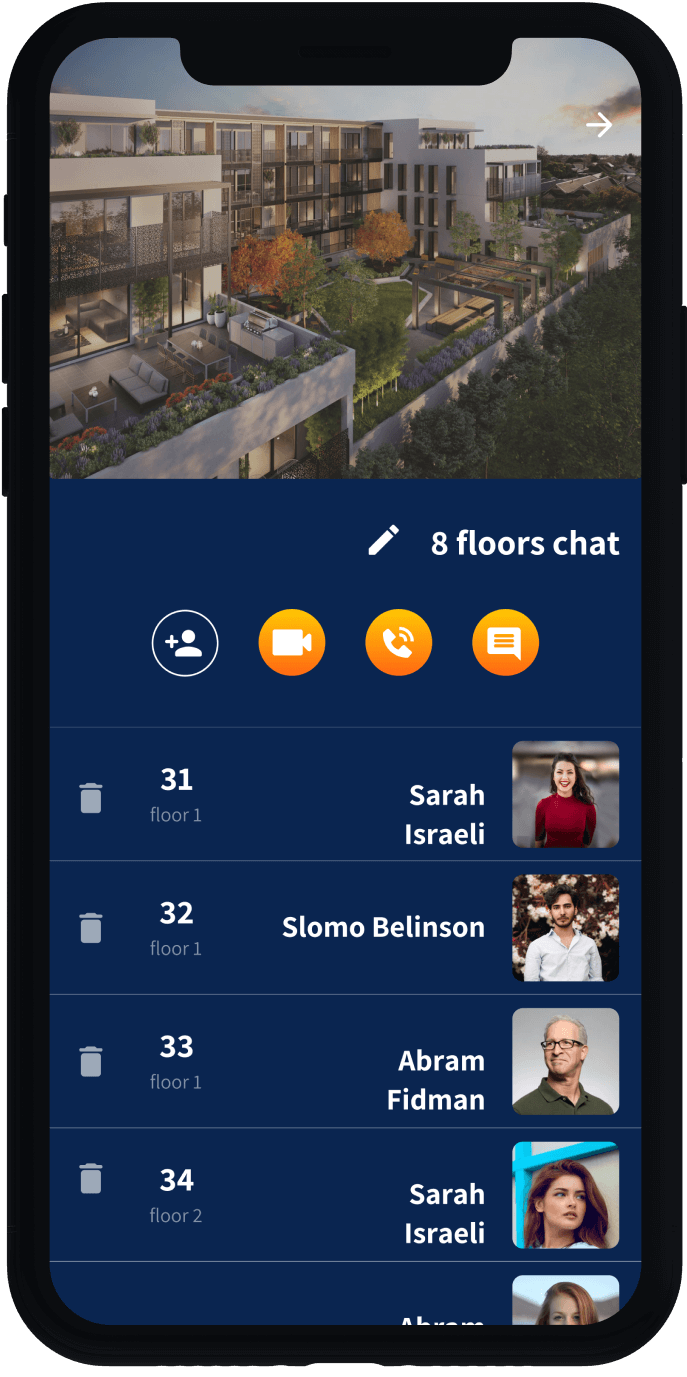Open Sarah Israeli in apartment 31
The height and width of the screenshot is (1377, 687).
445,814
